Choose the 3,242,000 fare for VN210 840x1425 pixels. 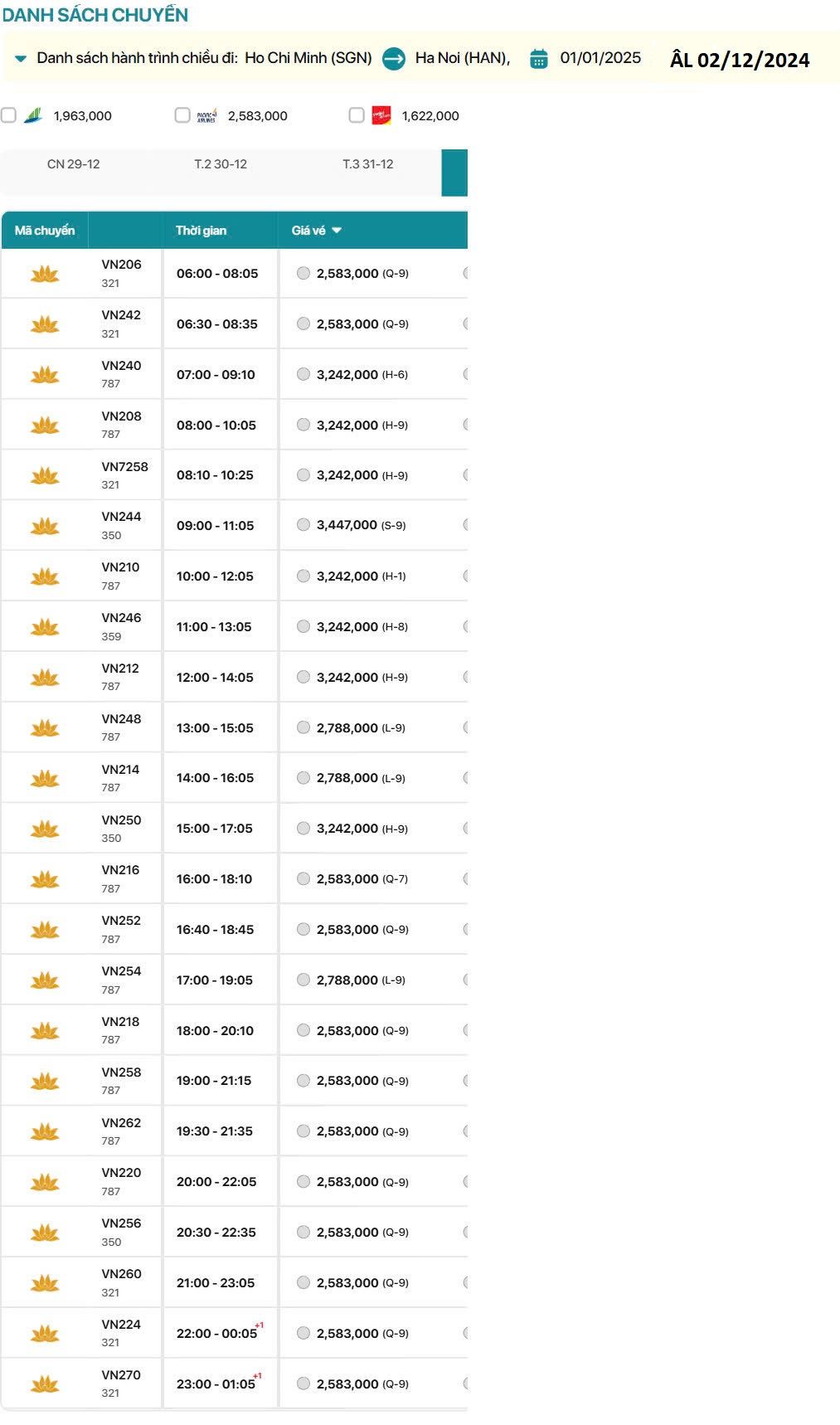(303, 576)
